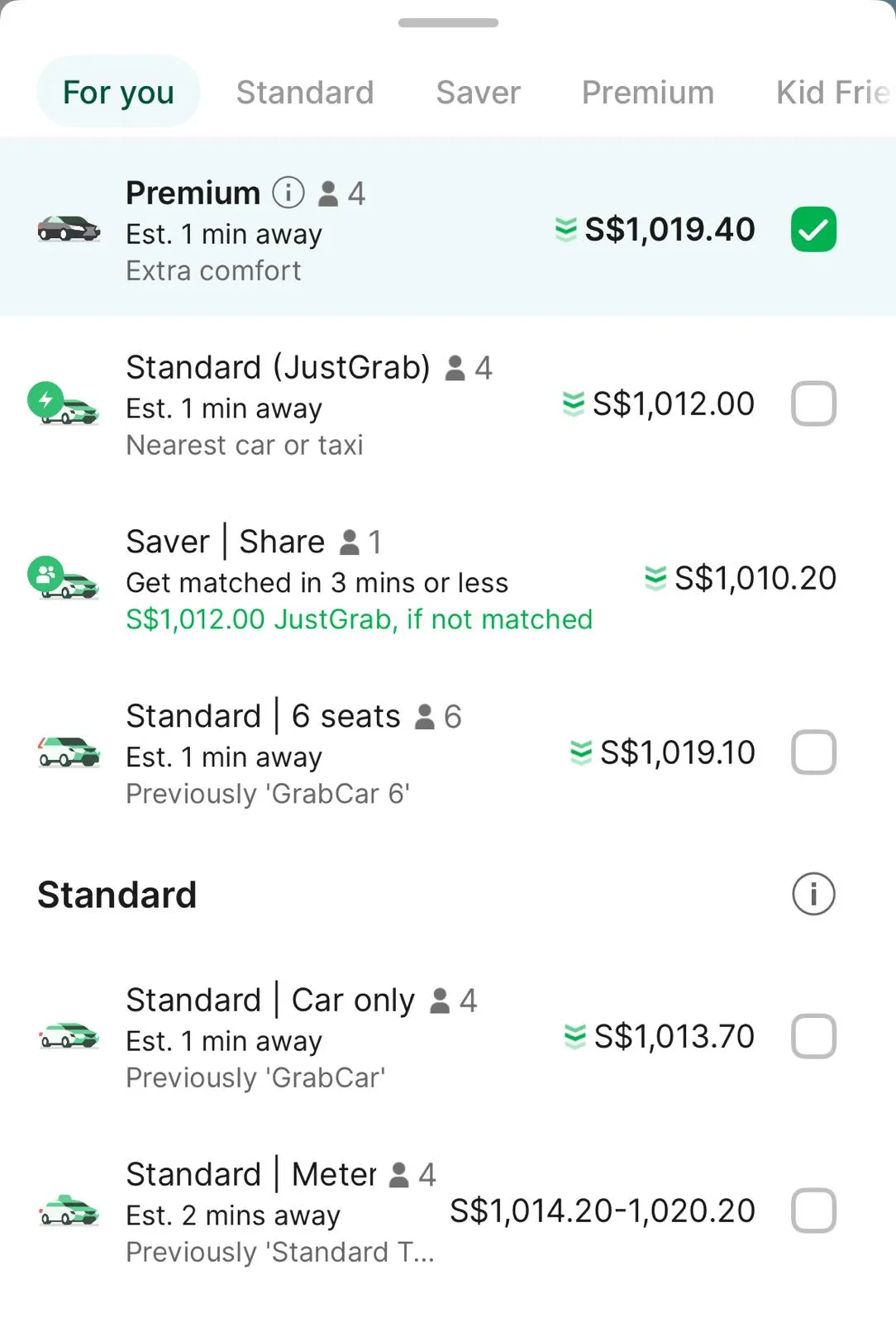This screenshot has width=896, height=1323.
Task: Click the Standard Meter taxi icon
Action: pos(69,1212)
